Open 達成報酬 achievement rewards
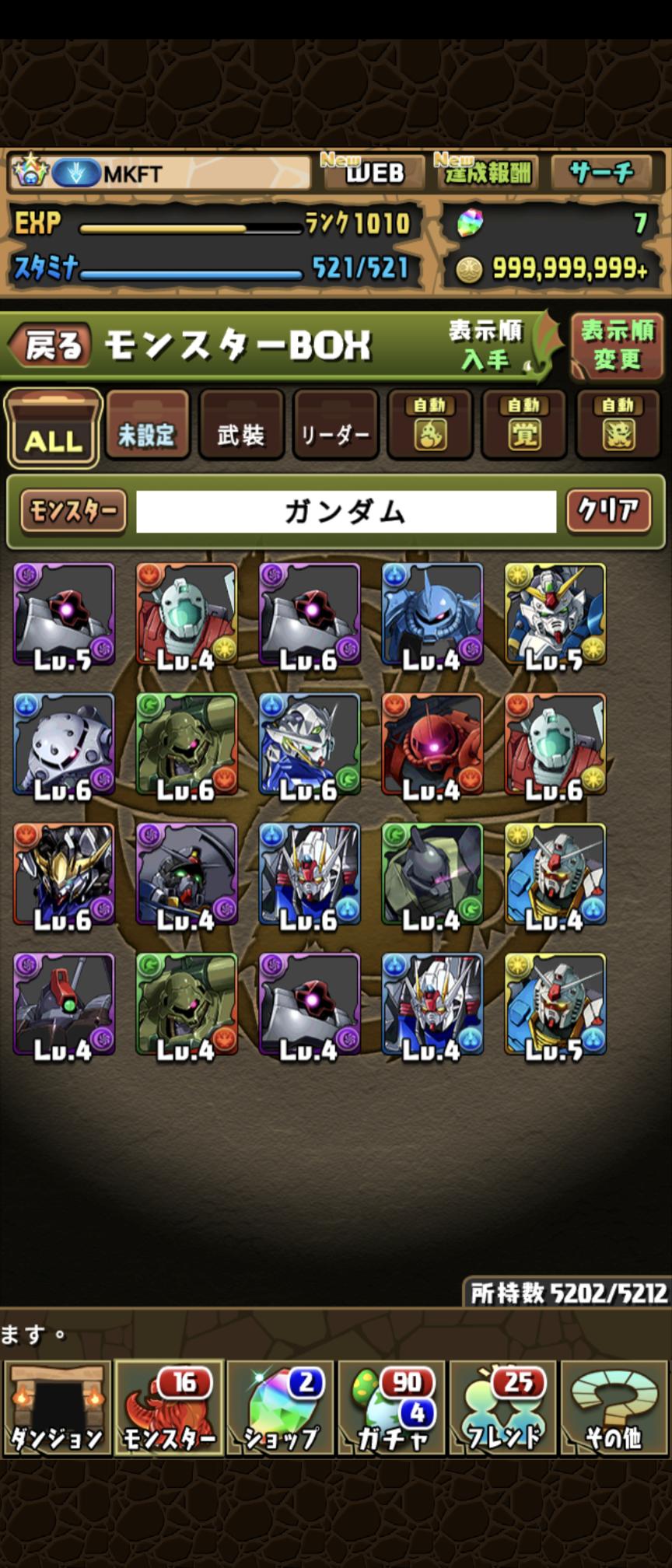Image resolution: width=672 pixels, height=1568 pixels. coord(486,171)
